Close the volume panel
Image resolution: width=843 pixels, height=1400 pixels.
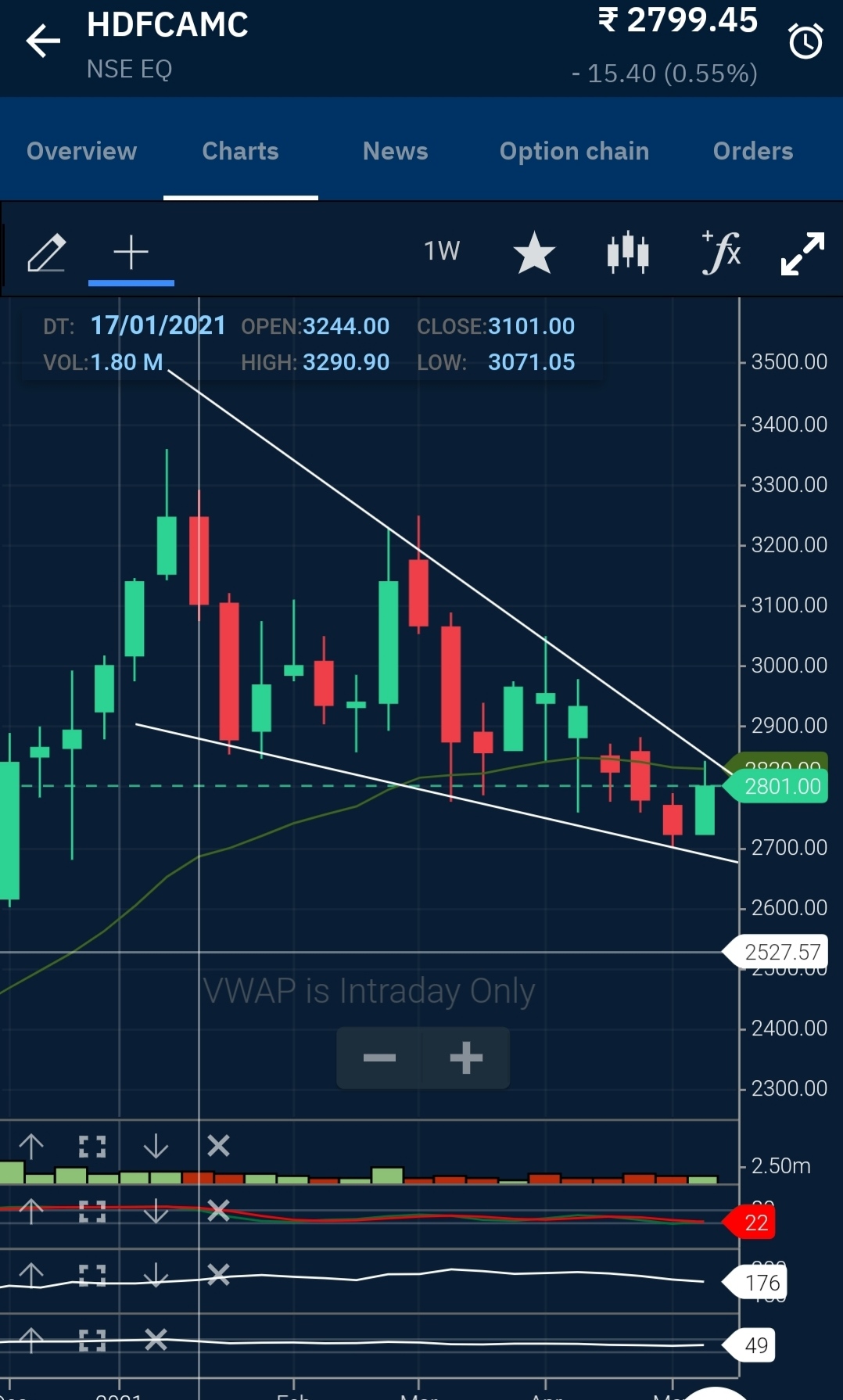218,1147
